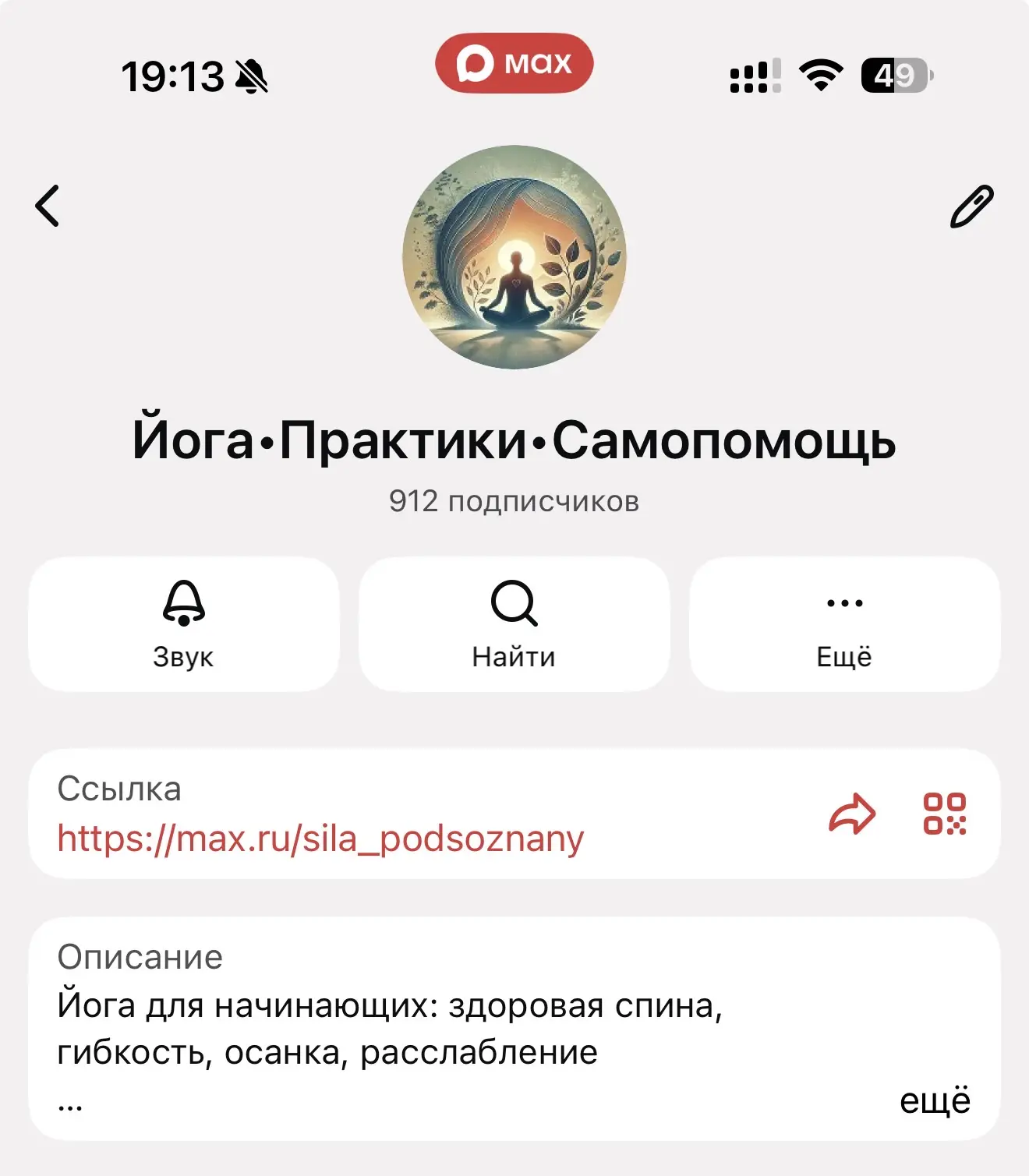
Task: Expand description with ещё
Action: (935, 1100)
